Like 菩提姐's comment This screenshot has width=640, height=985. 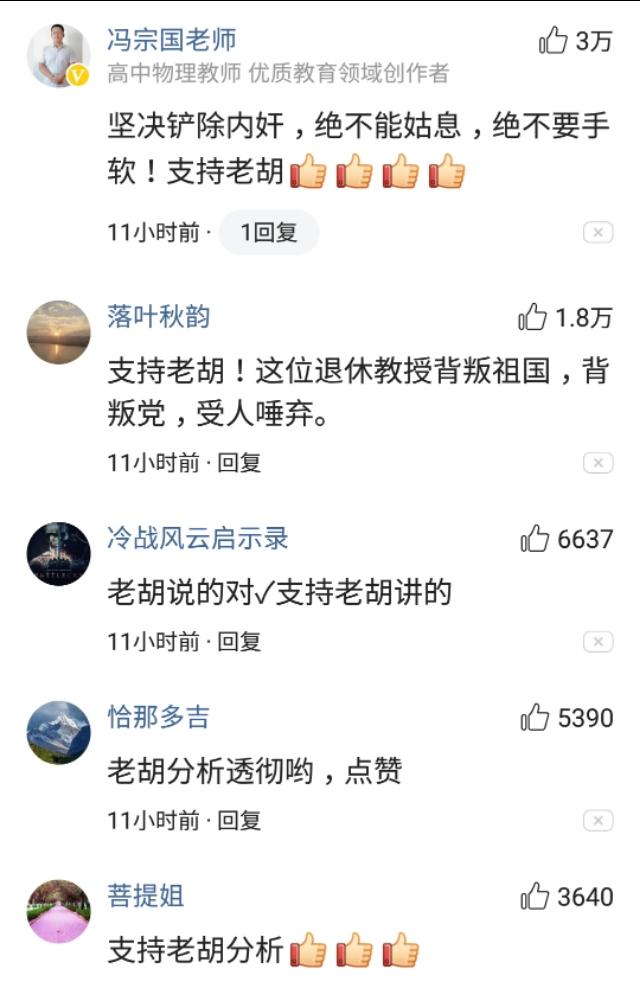point(535,897)
